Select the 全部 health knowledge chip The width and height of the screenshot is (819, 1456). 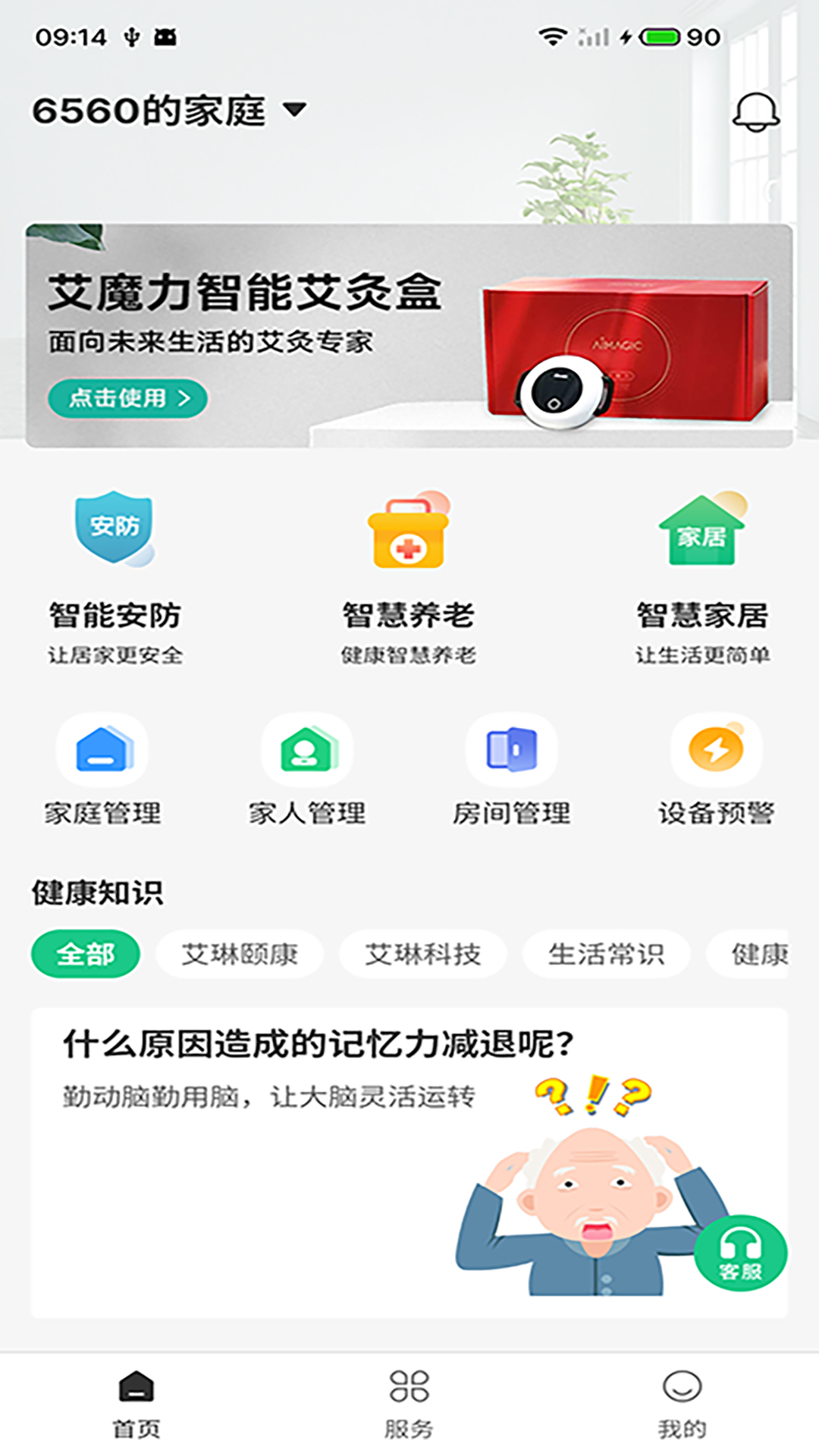point(86,954)
